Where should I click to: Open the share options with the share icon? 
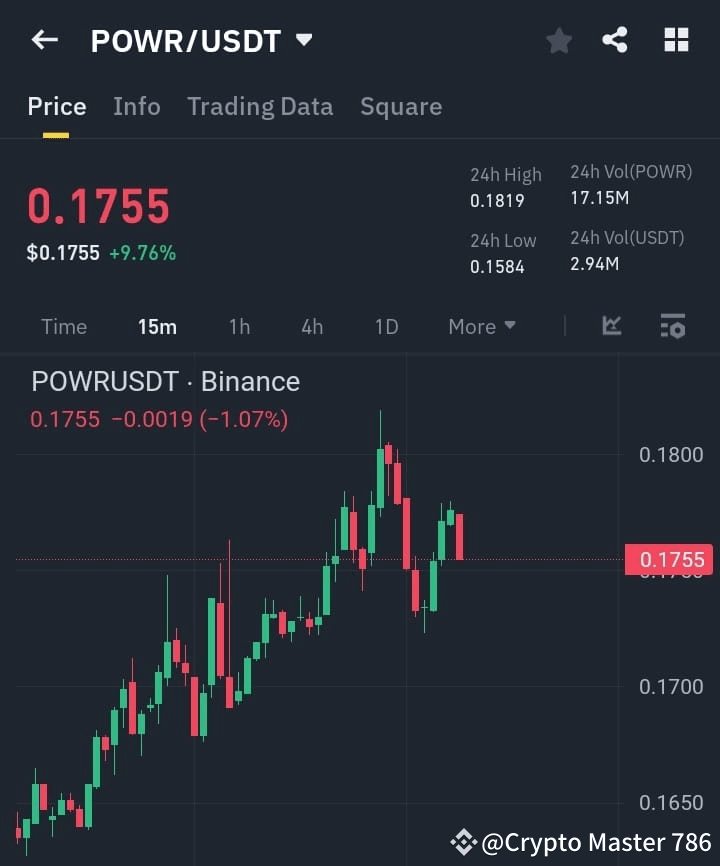tap(615, 40)
